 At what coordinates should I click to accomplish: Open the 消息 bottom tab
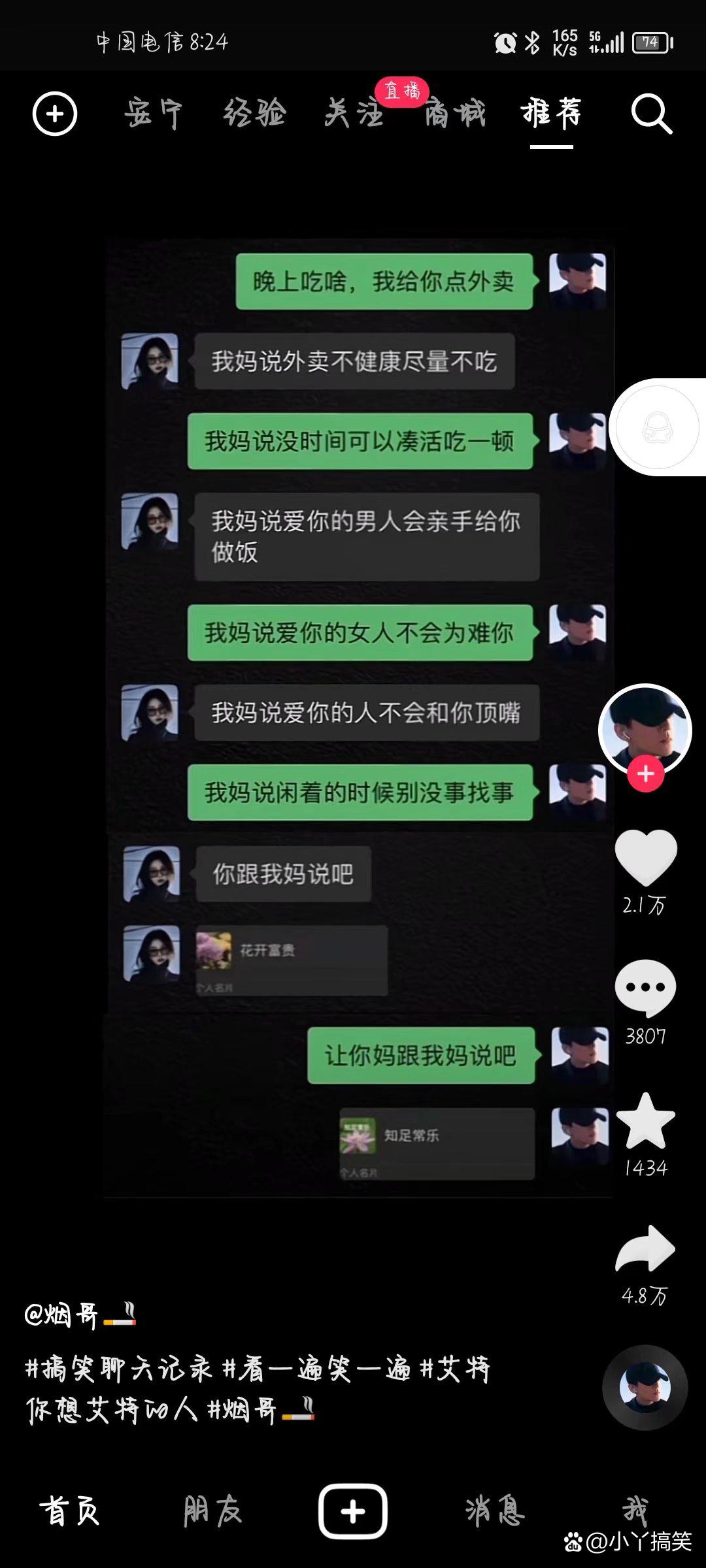click(x=495, y=1511)
